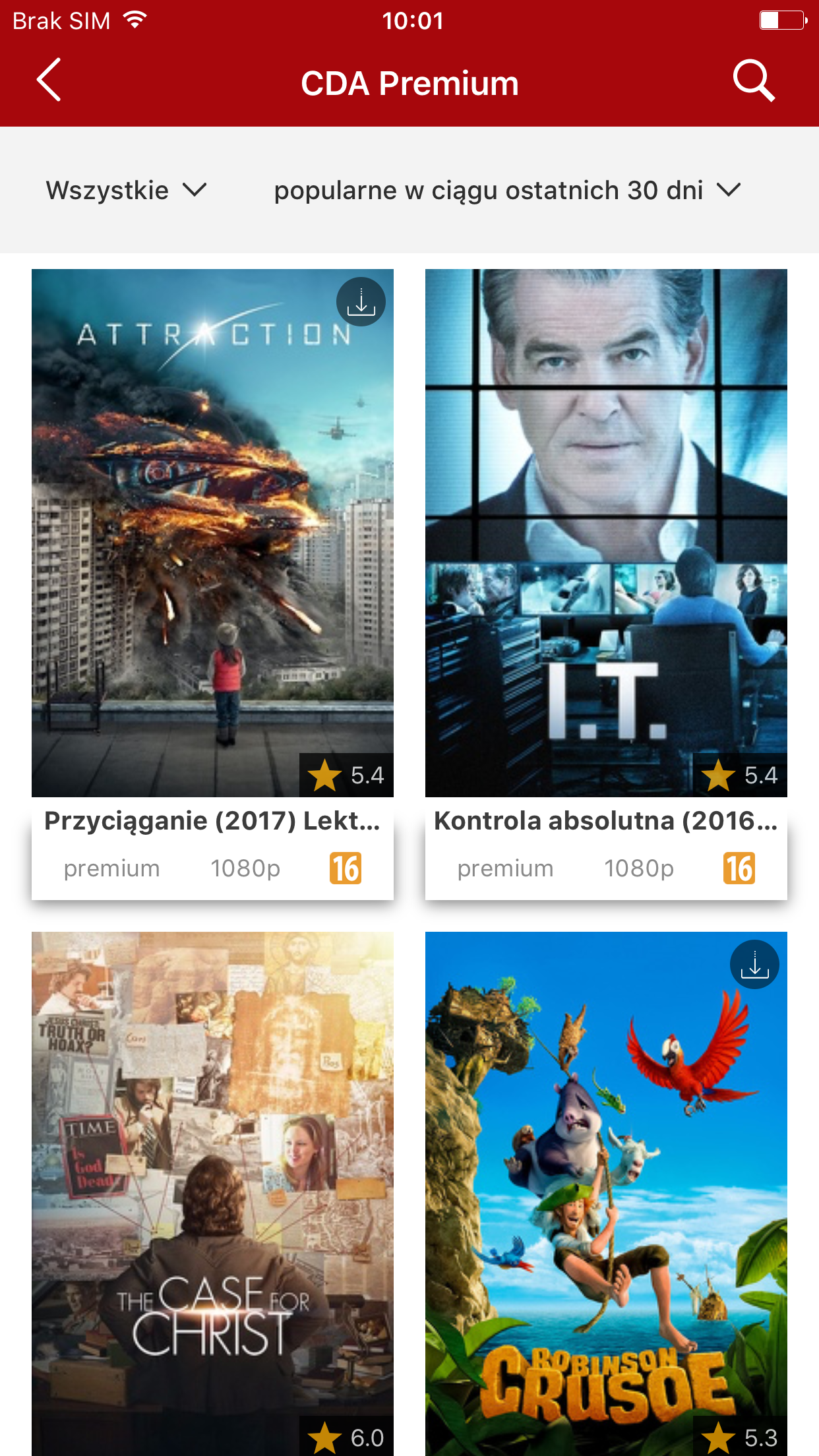Change the popularne w ciągu ostatnich 30 dni sorting
Image resolution: width=819 pixels, height=1456 pixels.
pyautogui.click(x=507, y=191)
